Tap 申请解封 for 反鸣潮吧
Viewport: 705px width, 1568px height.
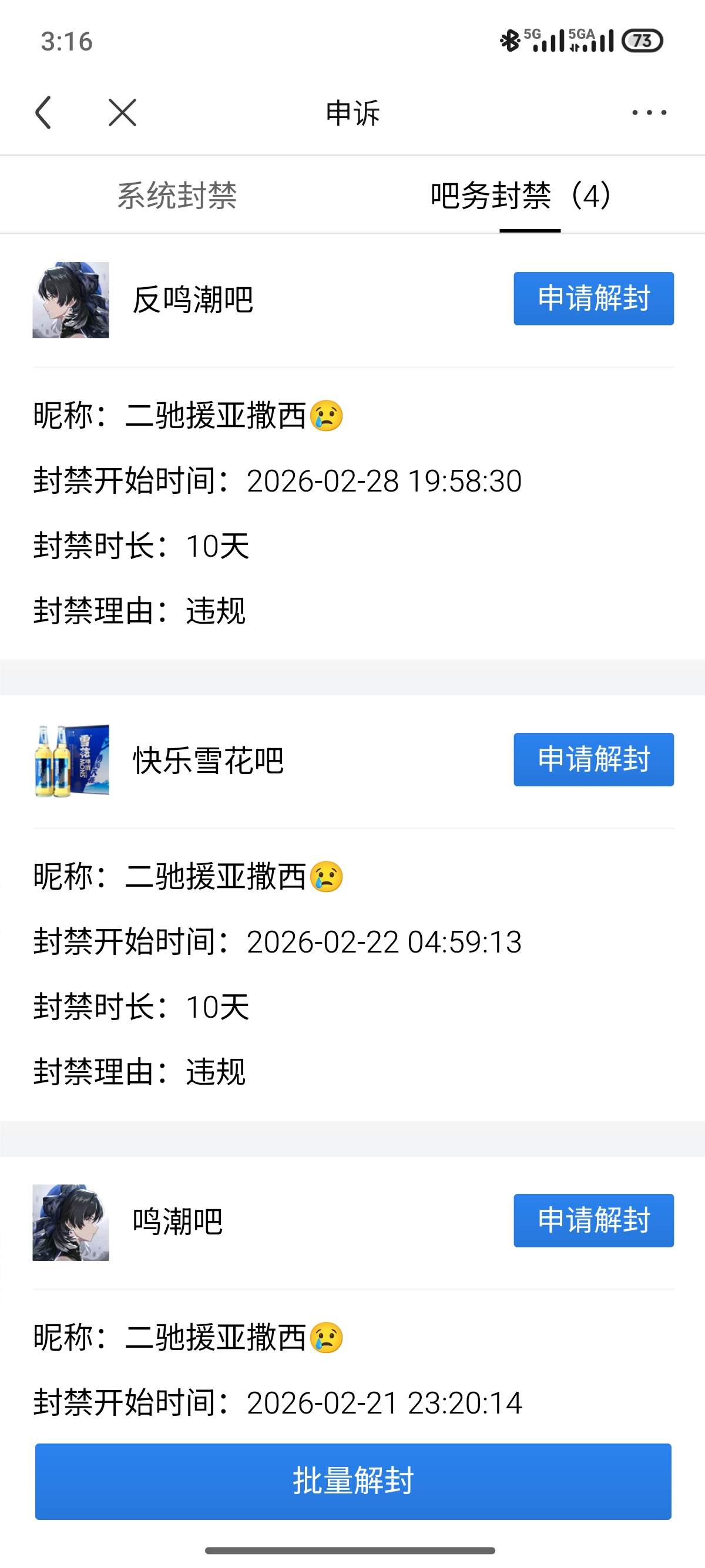pos(593,298)
